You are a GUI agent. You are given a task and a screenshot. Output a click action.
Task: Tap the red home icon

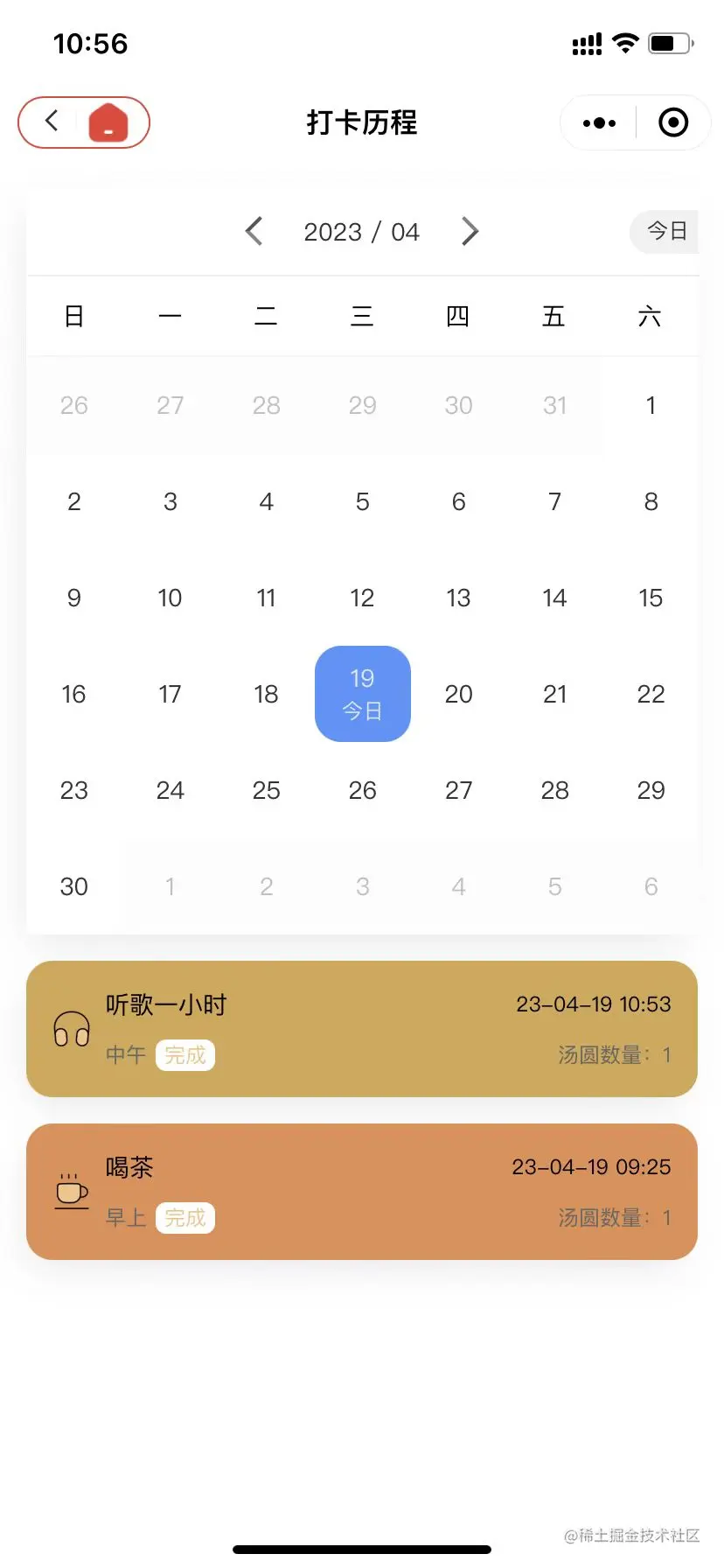(x=108, y=122)
